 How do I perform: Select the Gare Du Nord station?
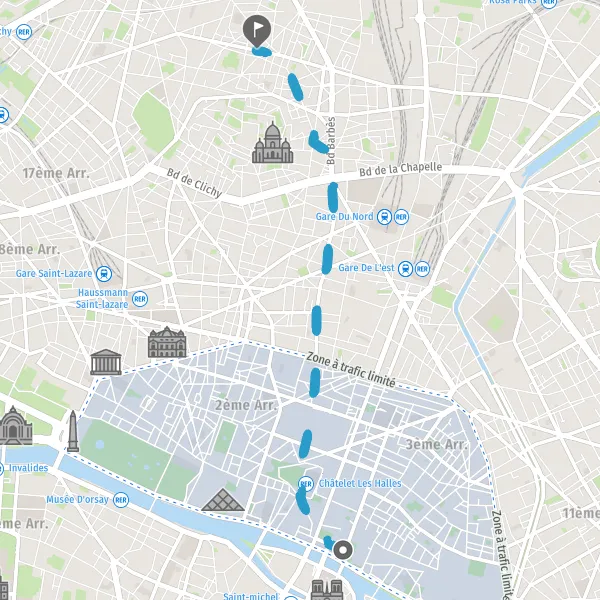pos(362,217)
